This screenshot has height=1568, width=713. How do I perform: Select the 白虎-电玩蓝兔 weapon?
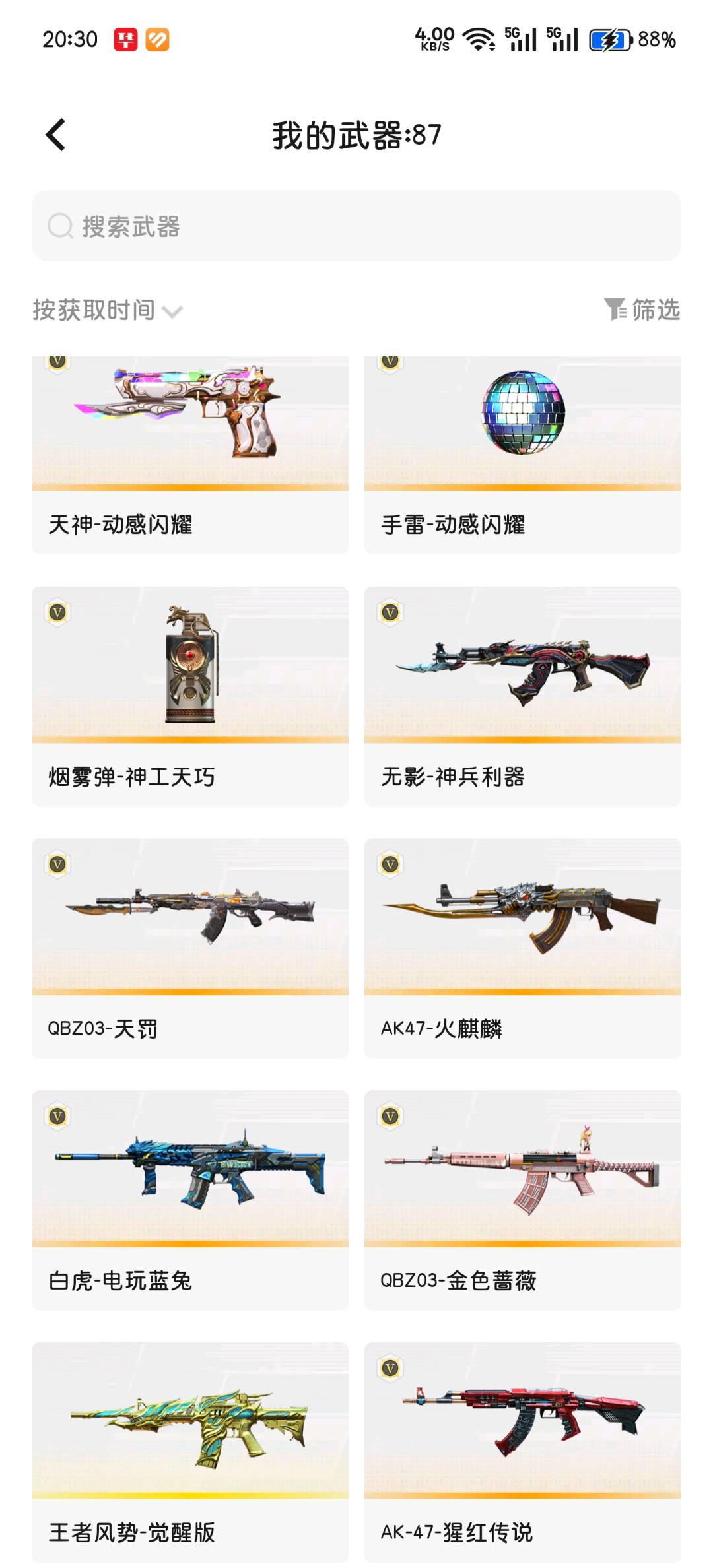pyautogui.click(x=190, y=1200)
